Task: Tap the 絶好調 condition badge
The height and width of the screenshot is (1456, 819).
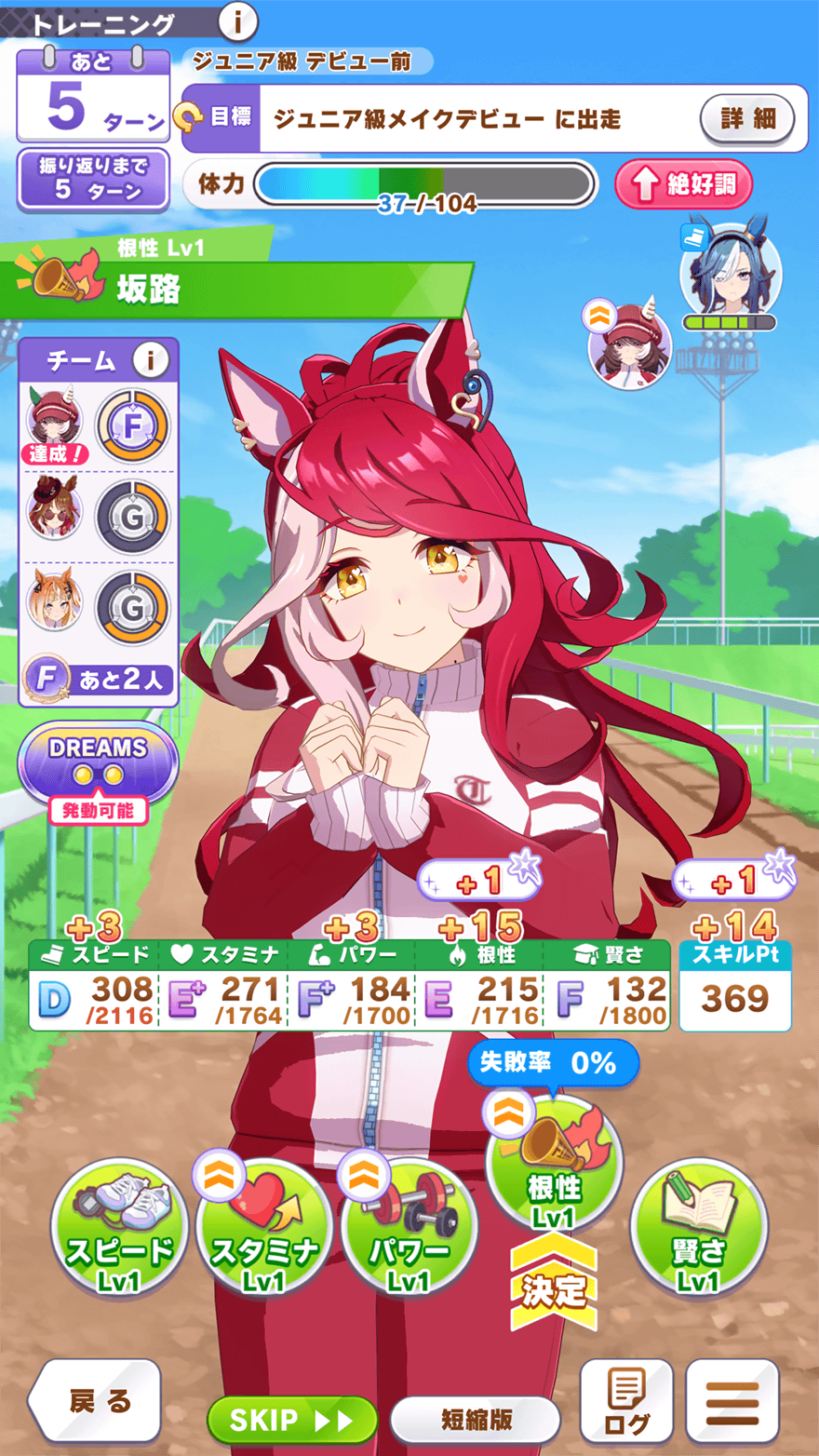Action: point(683,184)
